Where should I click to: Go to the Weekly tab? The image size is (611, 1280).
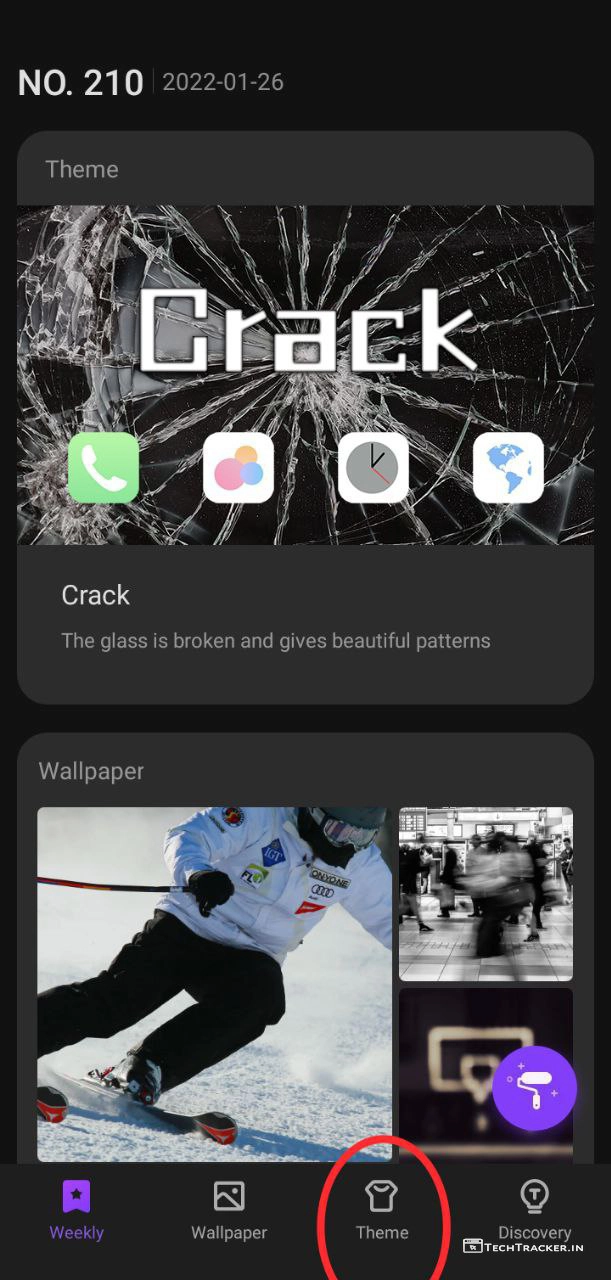click(77, 1209)
